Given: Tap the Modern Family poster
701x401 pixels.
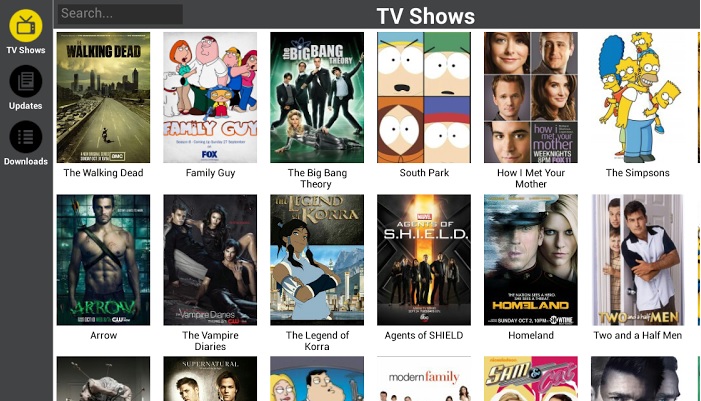Looking at the screenshot, I should [x=424, y=379].
